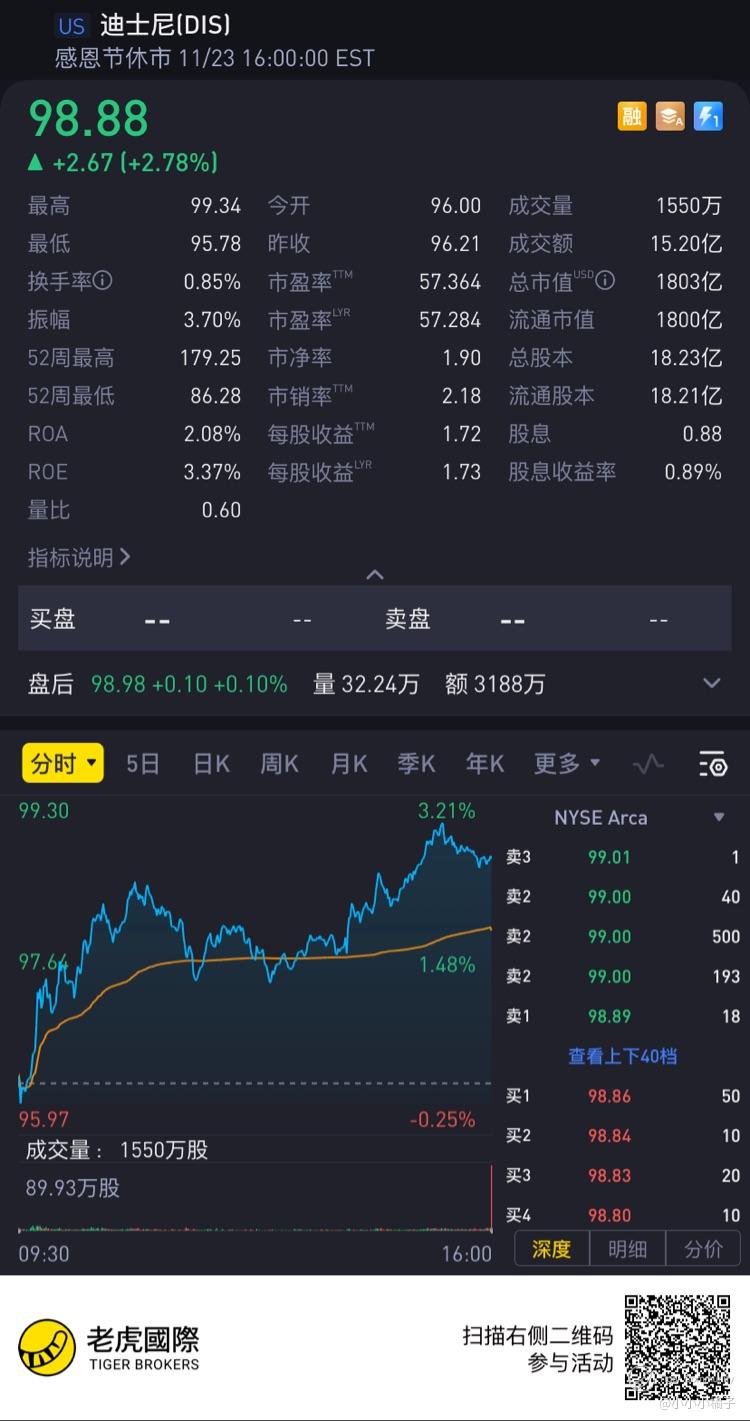Image resolution: width=750 pixels, height=1421 pixels.
Task: Open the 分时 chart type dropdown
Action: (x=63, y=764)
